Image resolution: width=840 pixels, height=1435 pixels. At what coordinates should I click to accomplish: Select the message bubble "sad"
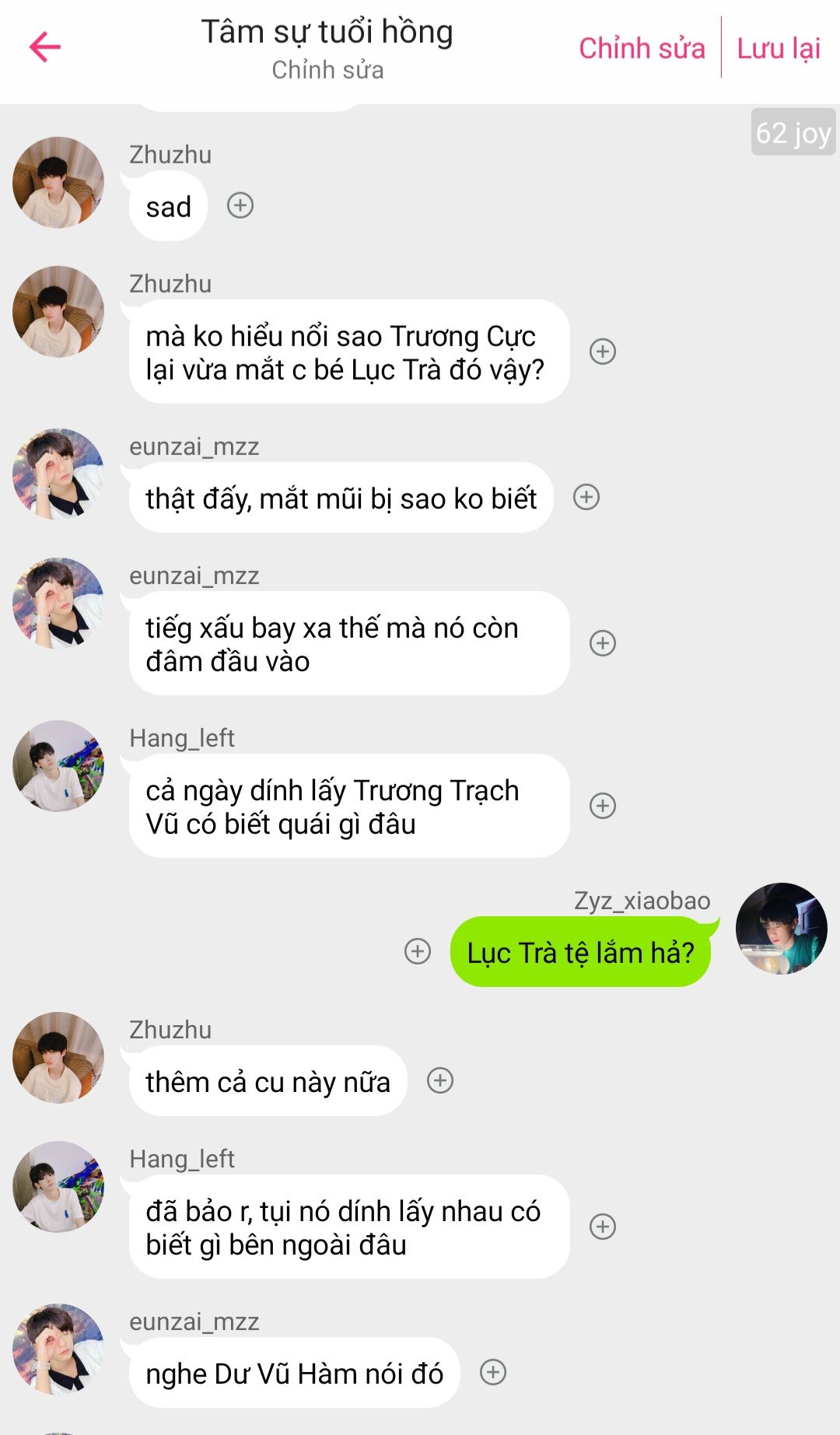[x=168, y=206]
